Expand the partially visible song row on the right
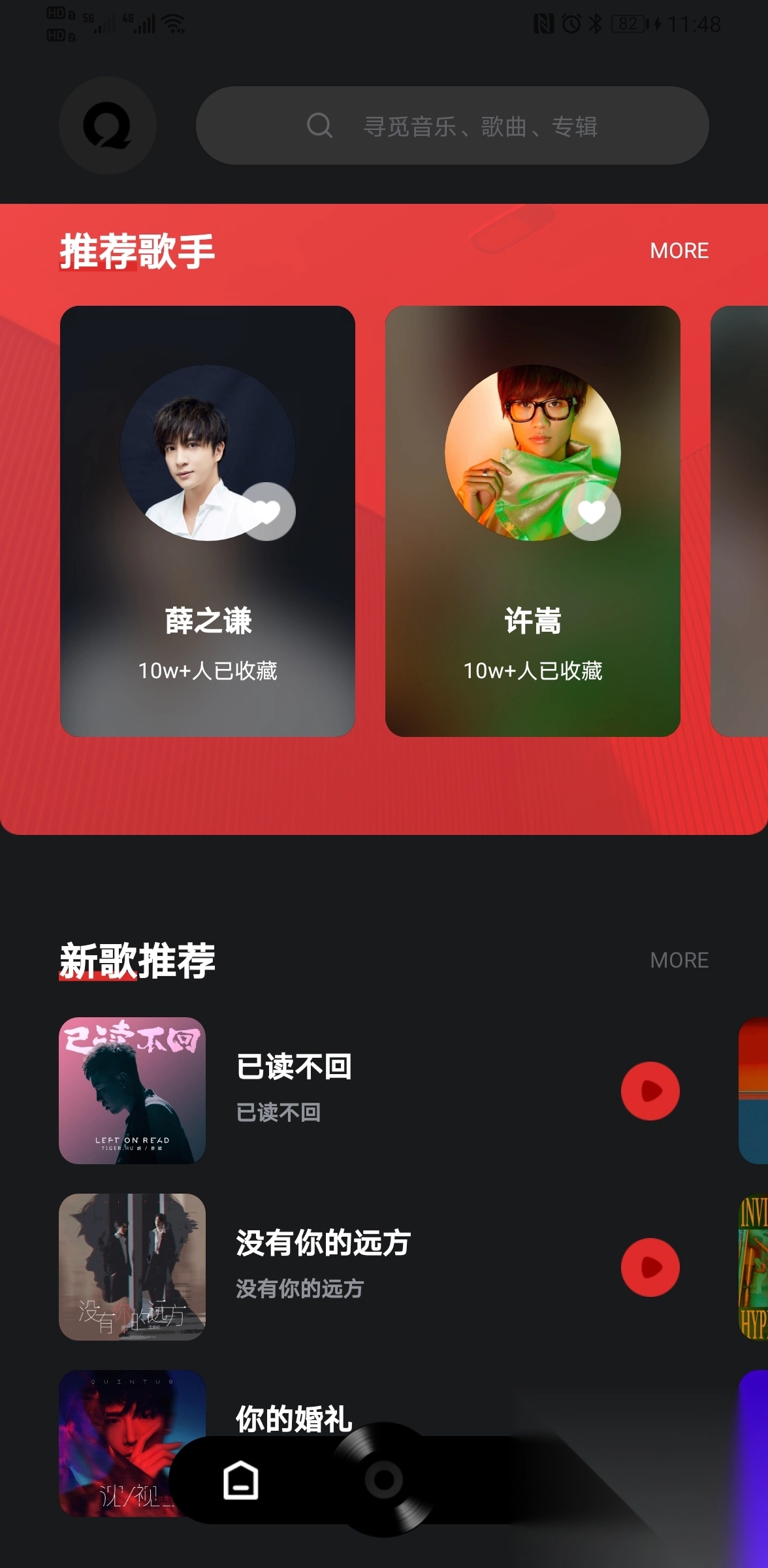Viewport: 768px width, 1568px height. point(751,1091)
